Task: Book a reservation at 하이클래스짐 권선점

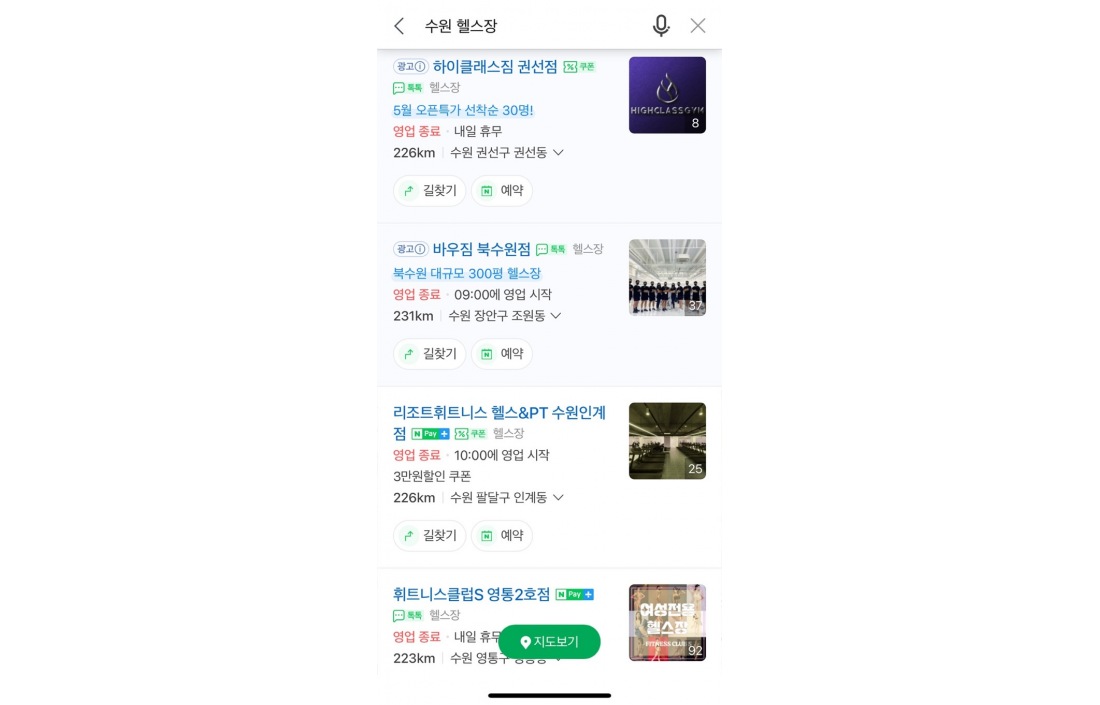Action: (501, 191)
